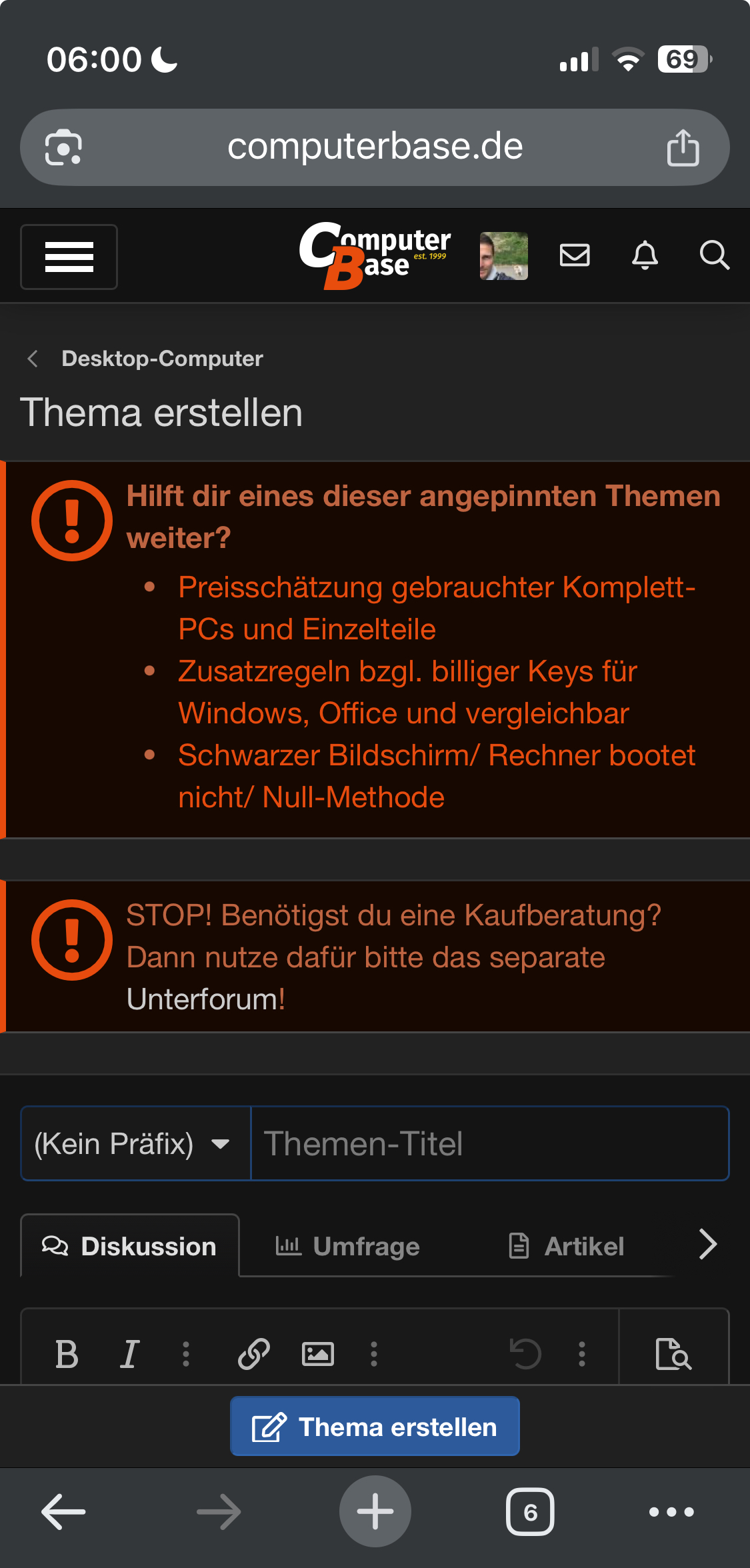Switch to the Artikel tab
The height and width of the screenshot is (1568, 750).
pos(567,1246)
